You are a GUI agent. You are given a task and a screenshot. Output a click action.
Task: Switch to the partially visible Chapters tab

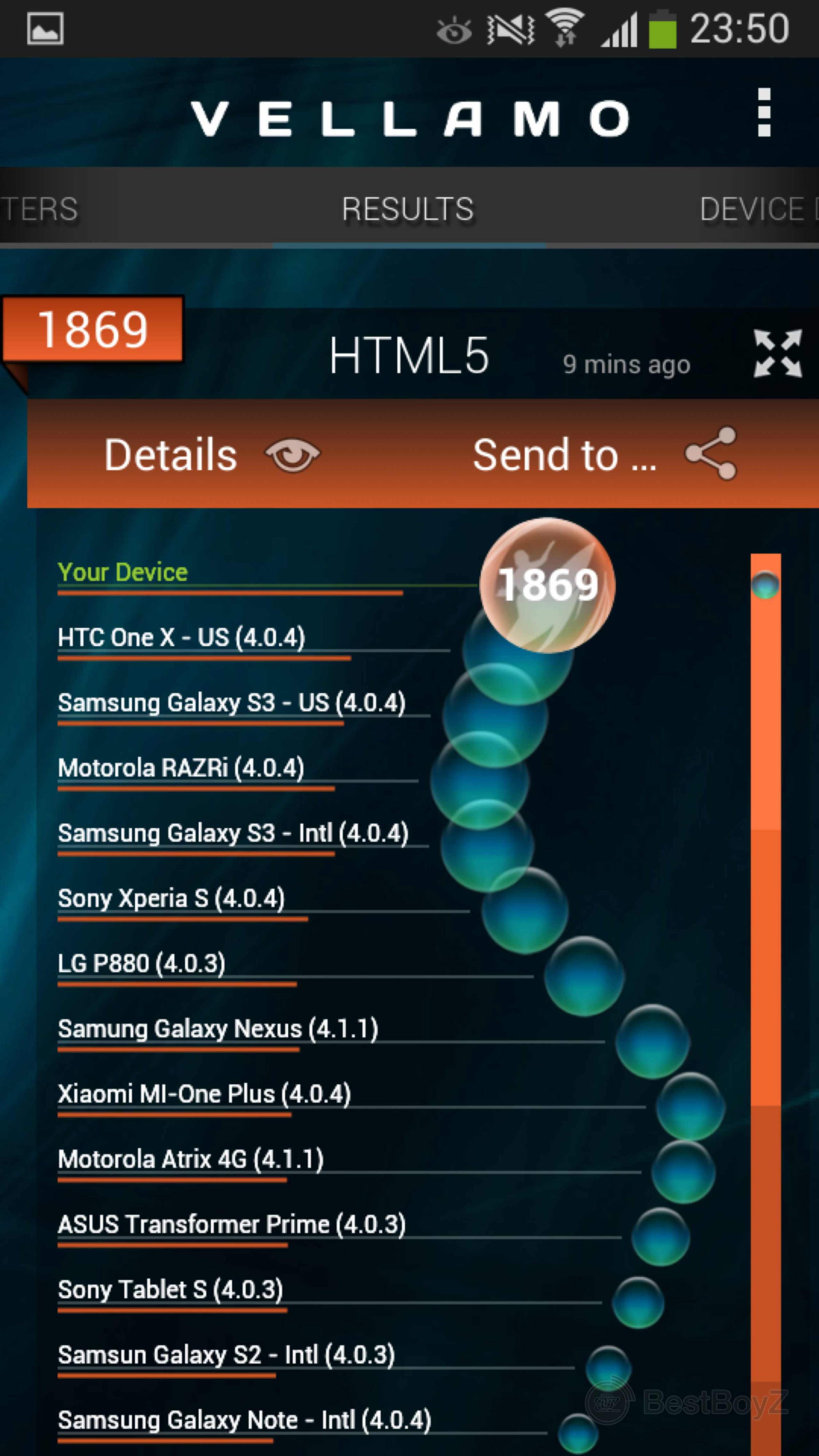coord(40,209)
